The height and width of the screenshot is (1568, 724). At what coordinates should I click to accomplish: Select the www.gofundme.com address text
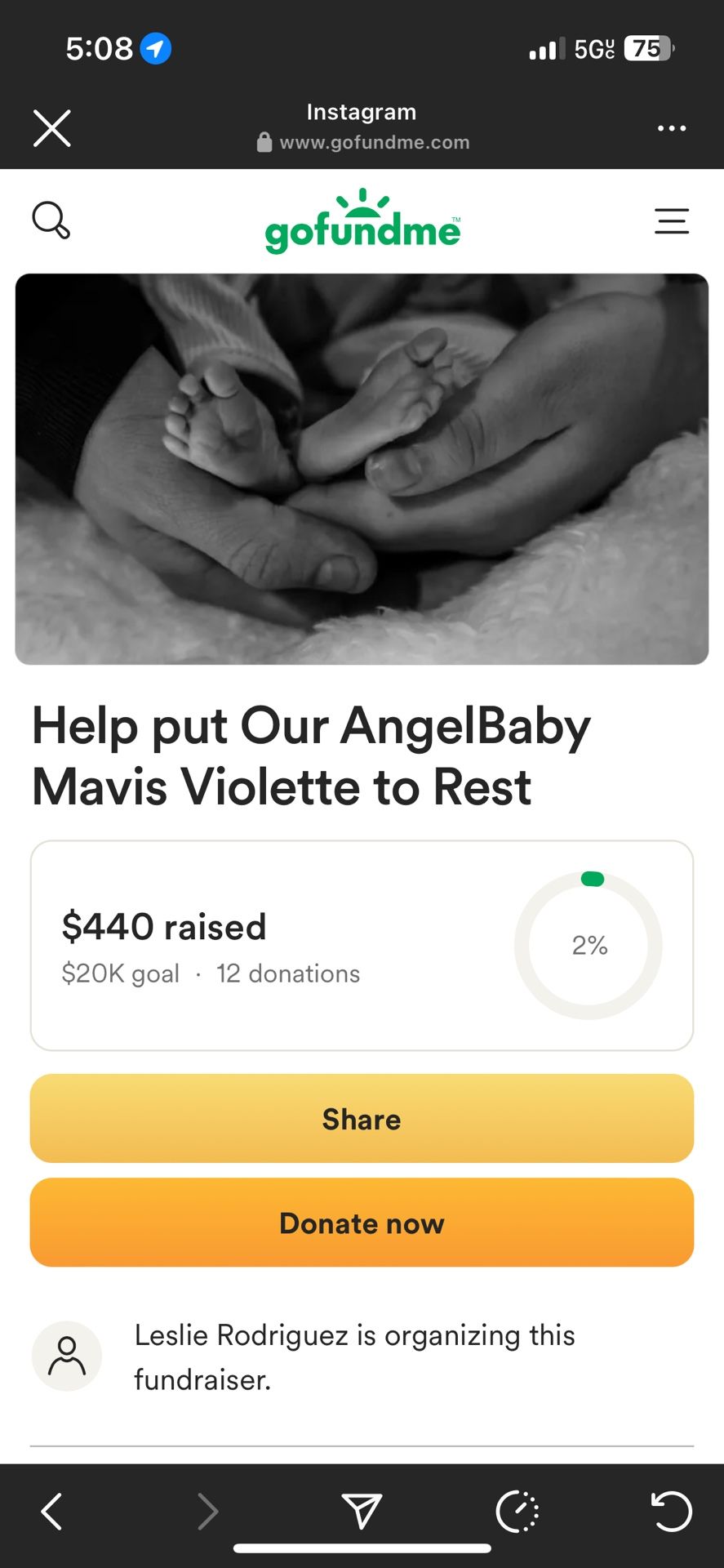(375, 142)
